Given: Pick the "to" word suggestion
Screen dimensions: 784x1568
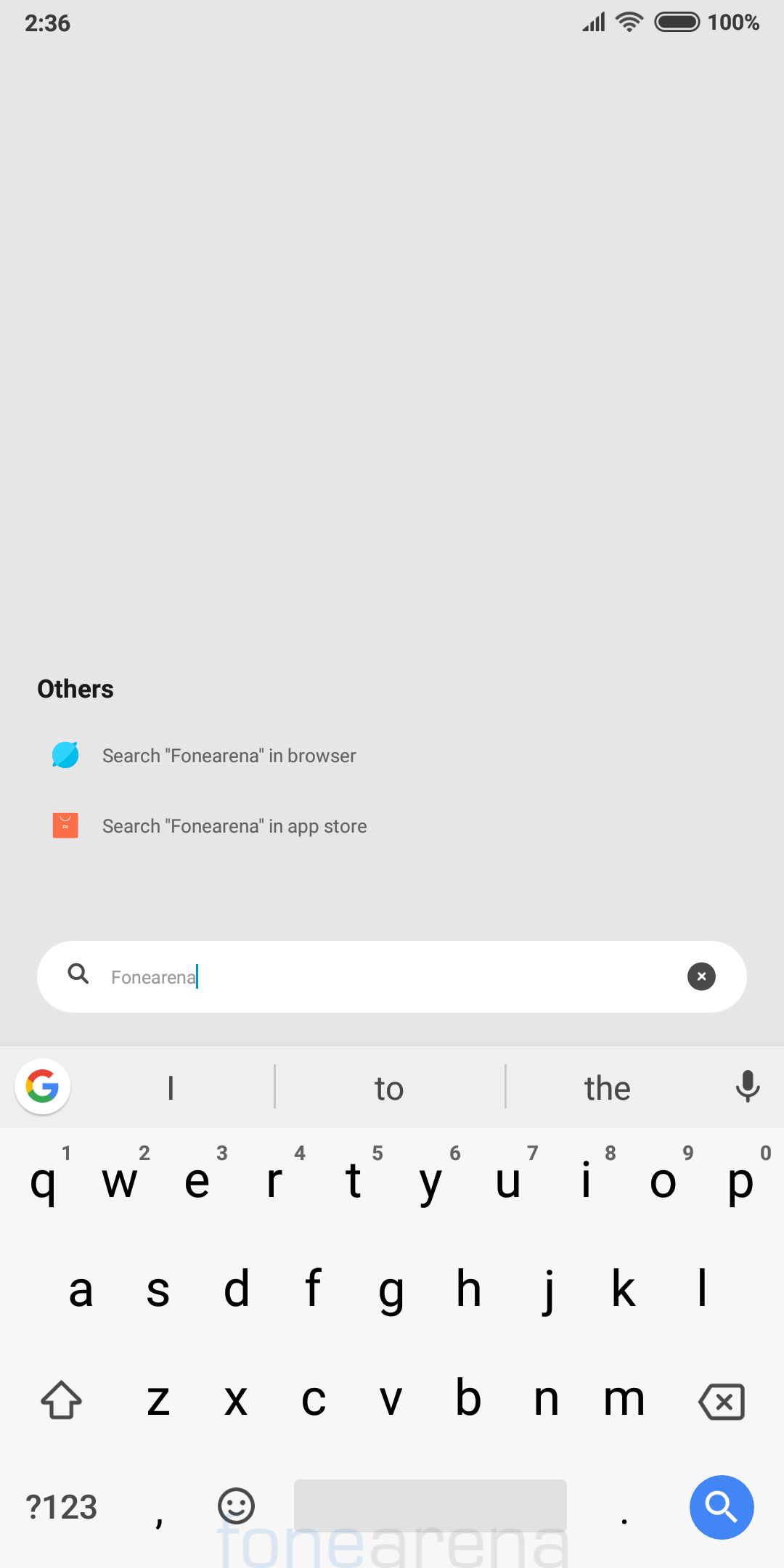Looking at the screenshot, I should point(389,1088).
